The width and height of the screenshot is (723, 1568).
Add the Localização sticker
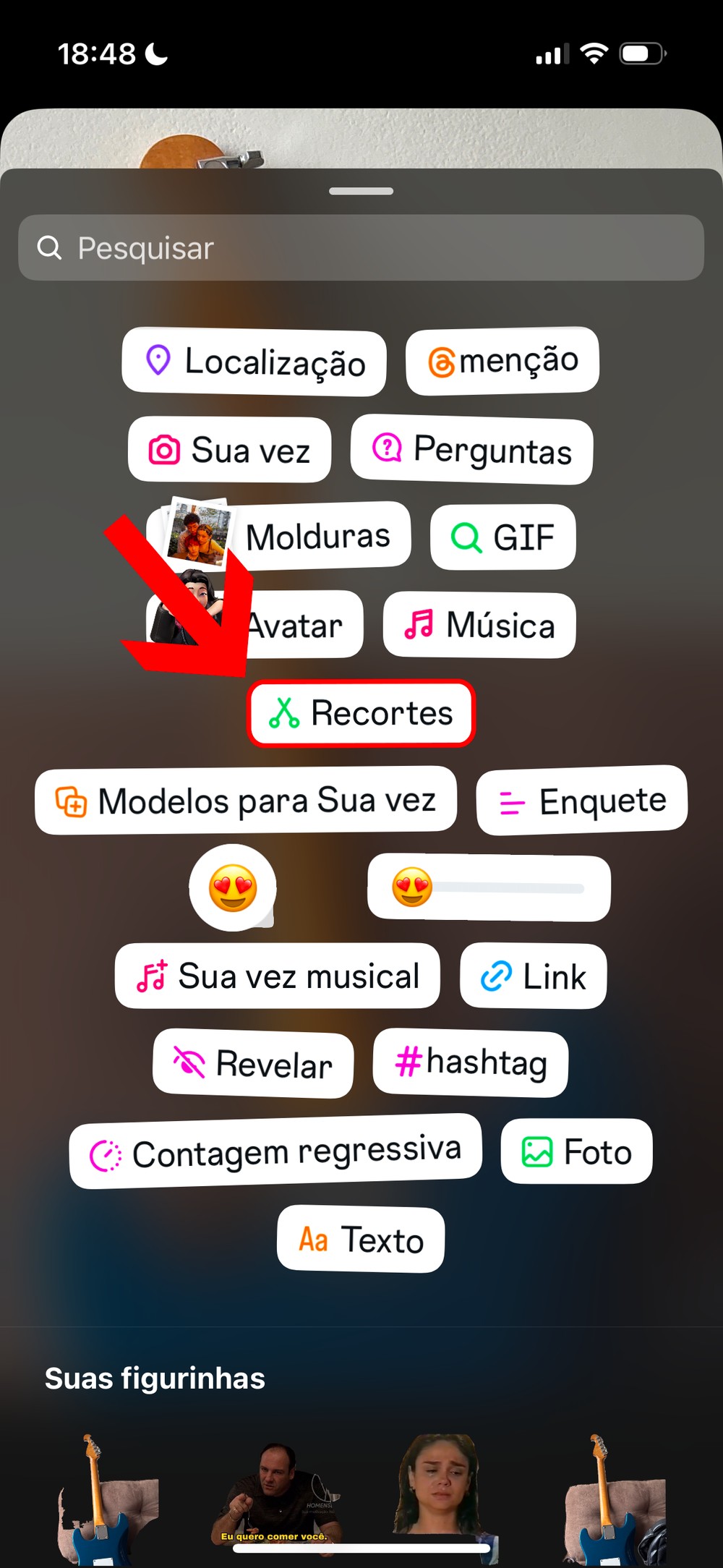pyautogui.click(x=254, y=362)
